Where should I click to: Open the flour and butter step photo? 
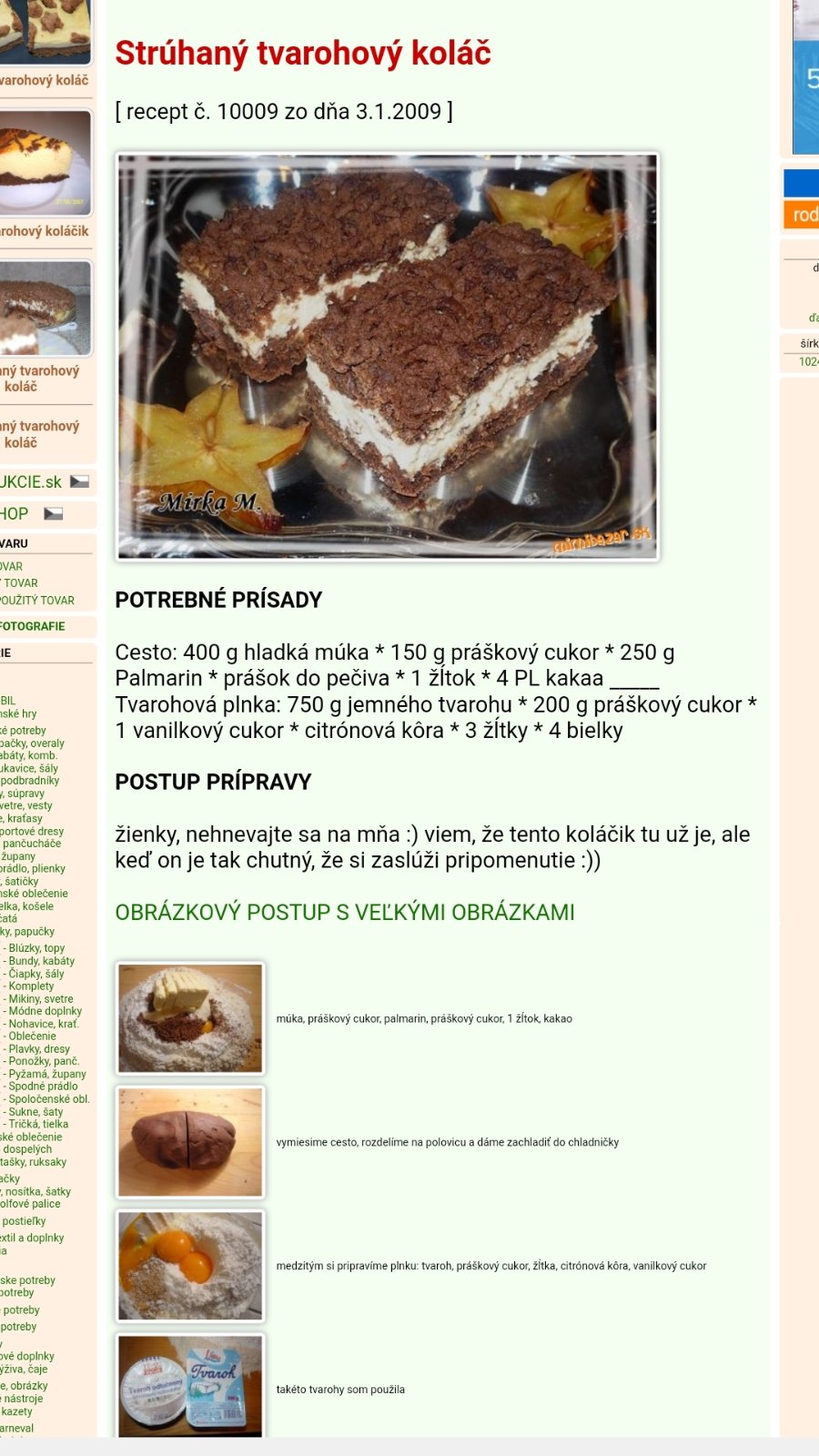[x=190, y=1018]
